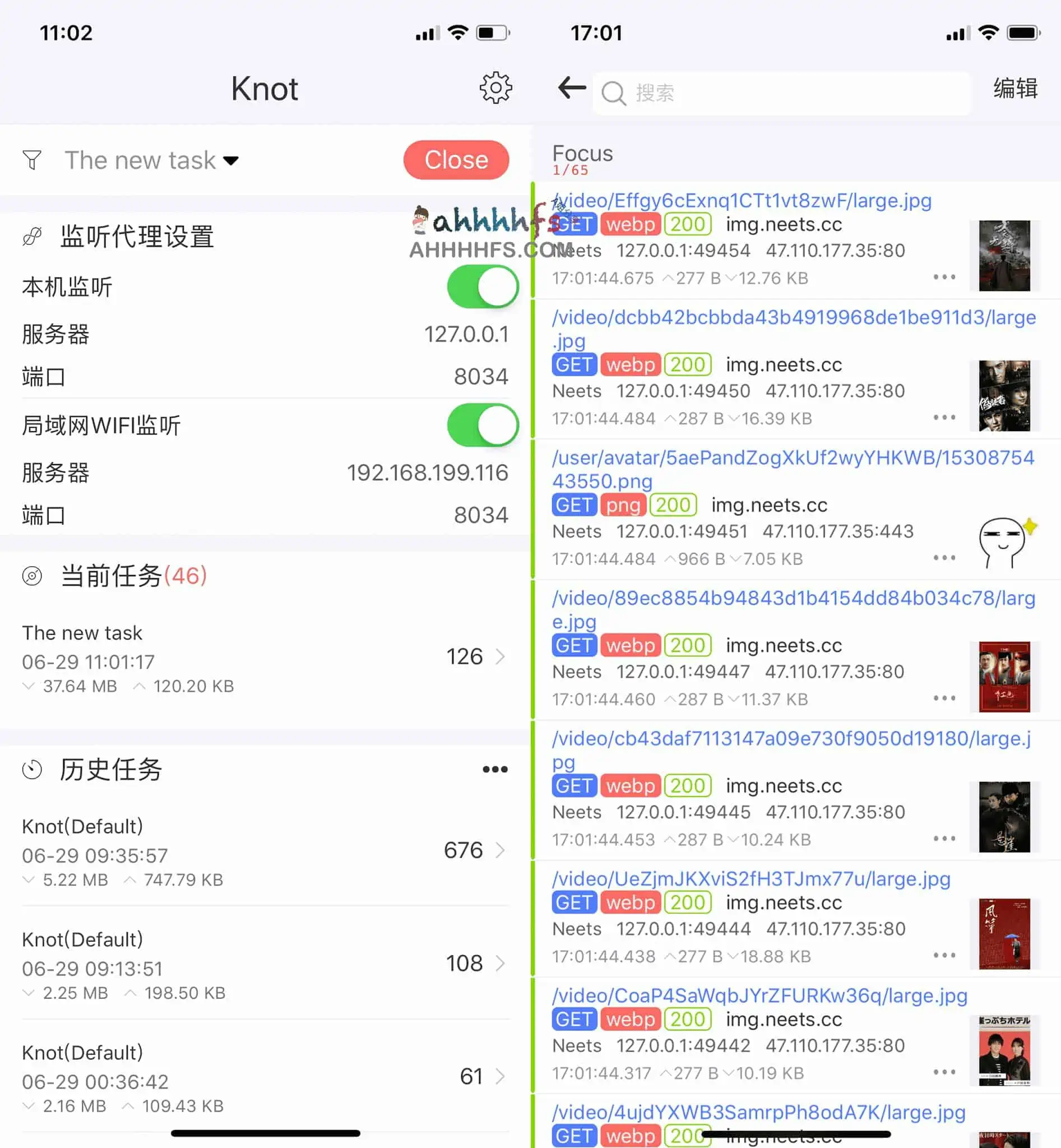Click the 监听代理设置 link icon
This screenshot has width=1061, height=1148.
[x=31, y=236]
